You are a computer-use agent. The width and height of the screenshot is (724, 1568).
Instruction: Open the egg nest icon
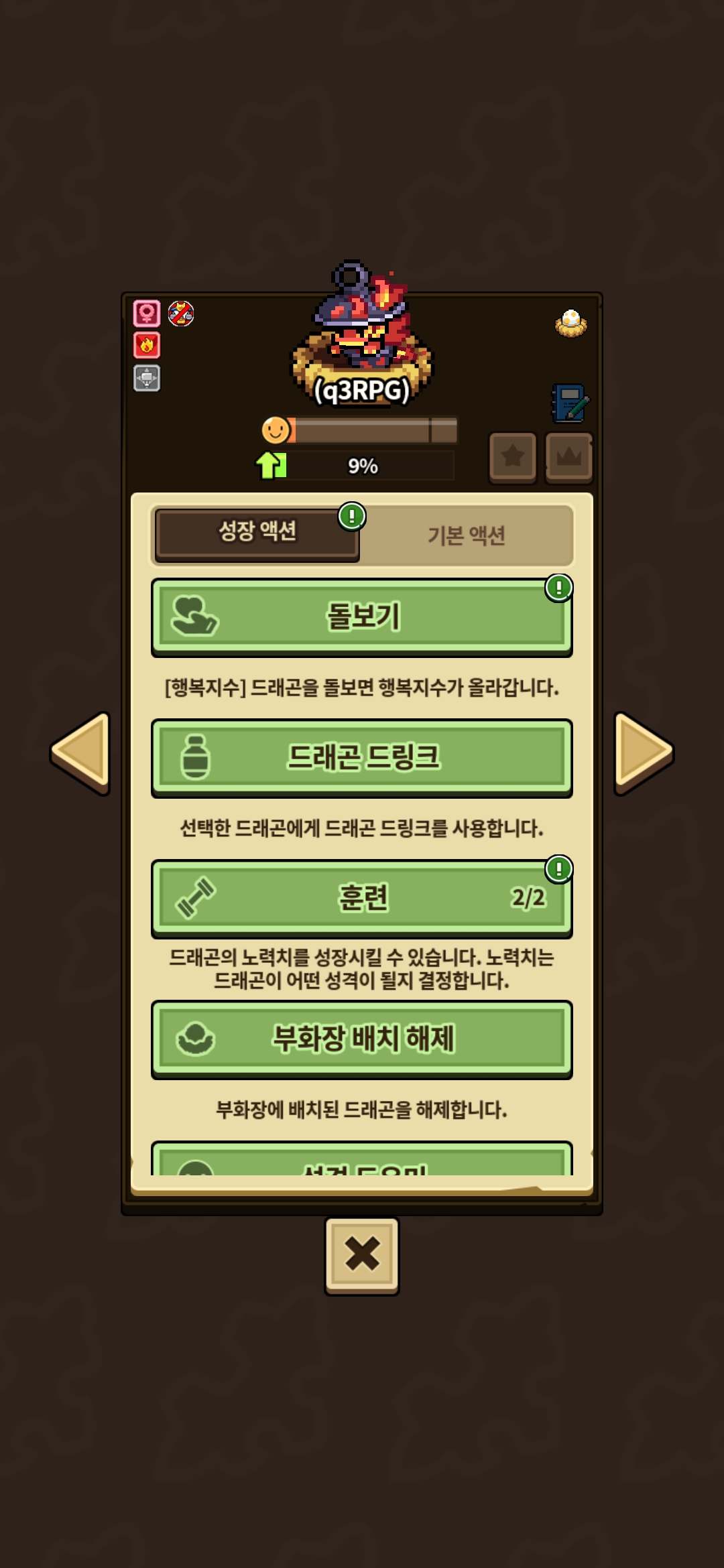point(571,323)
